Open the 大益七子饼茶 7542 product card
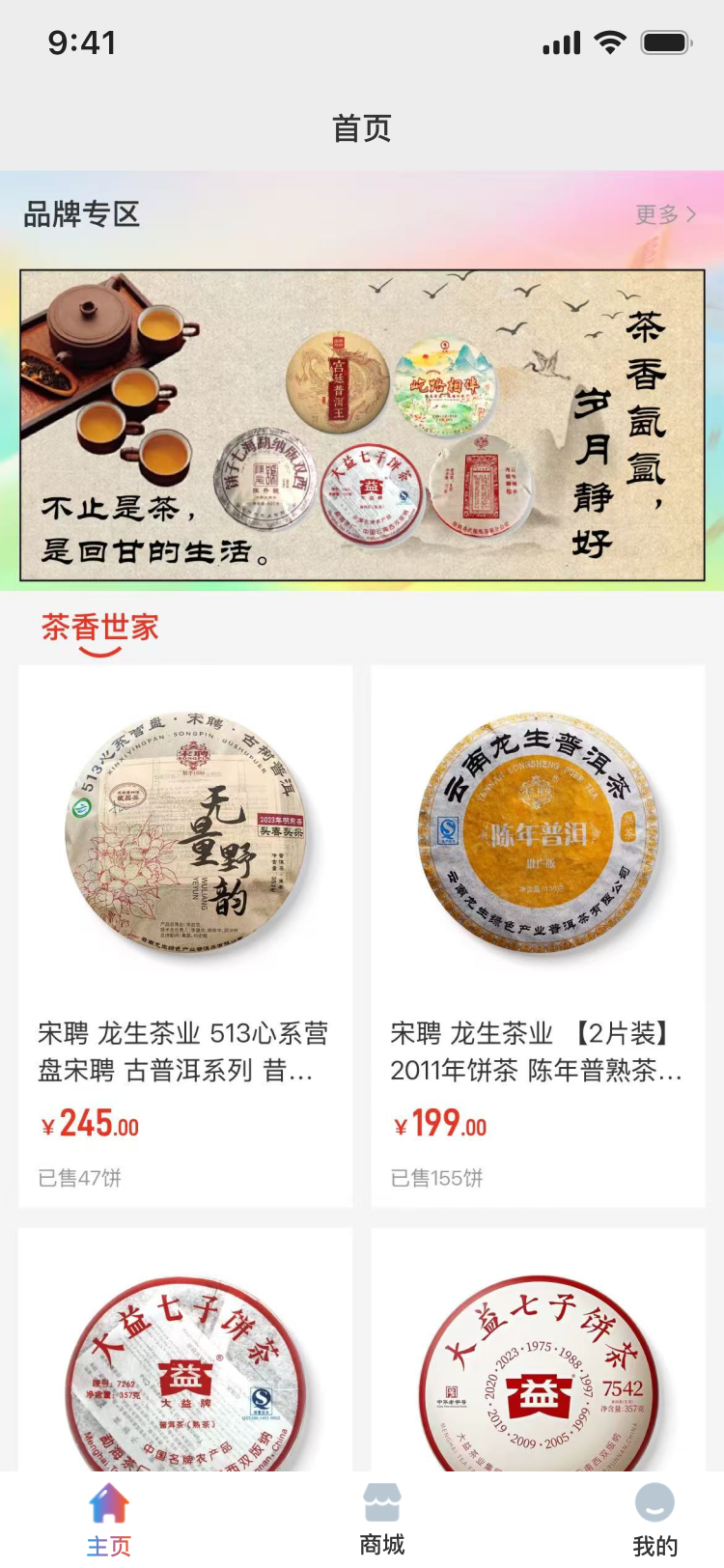 [538, 1352]
